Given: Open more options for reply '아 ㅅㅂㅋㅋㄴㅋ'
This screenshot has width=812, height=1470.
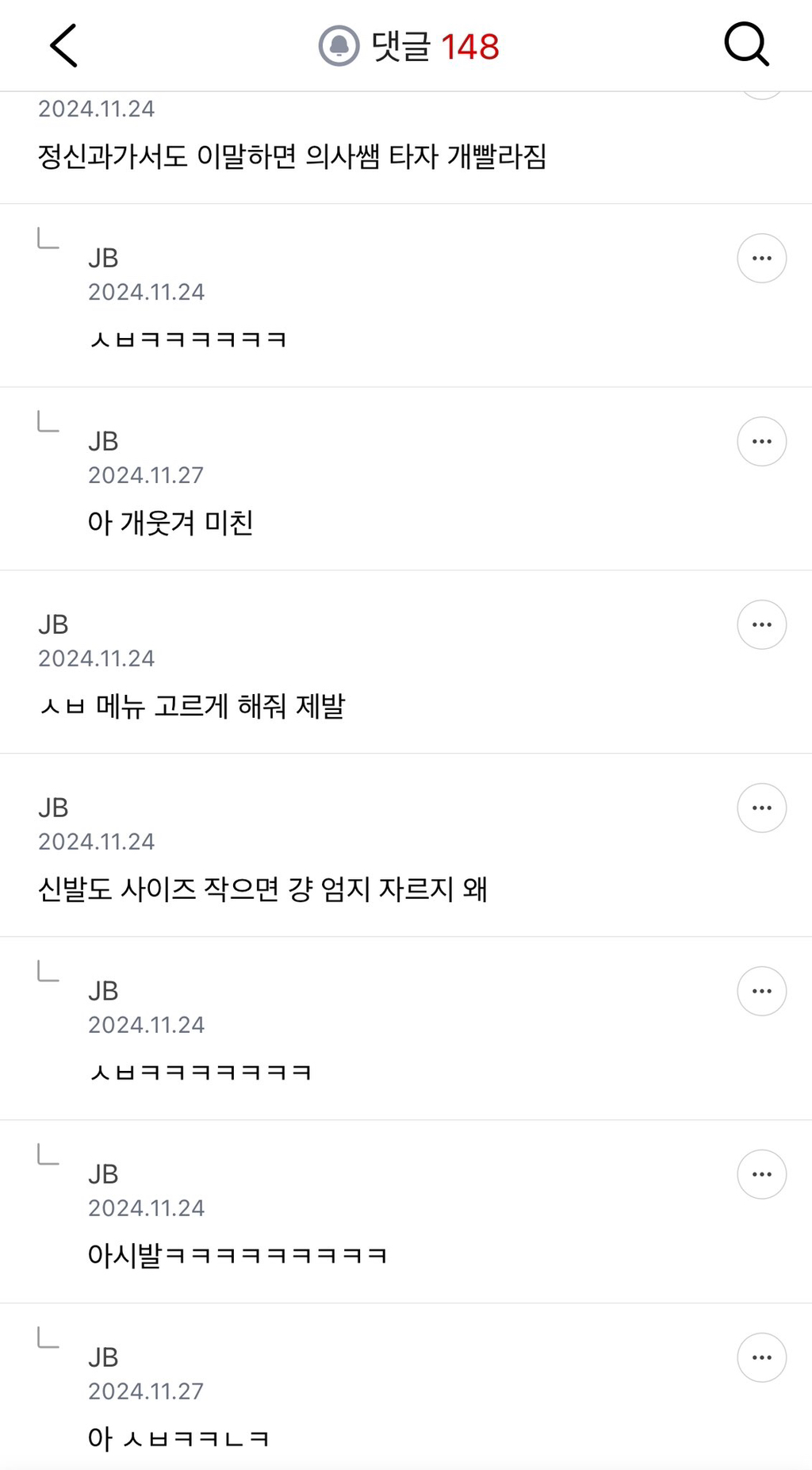Looking at the screenshot, I should [x=761, y=1357].
